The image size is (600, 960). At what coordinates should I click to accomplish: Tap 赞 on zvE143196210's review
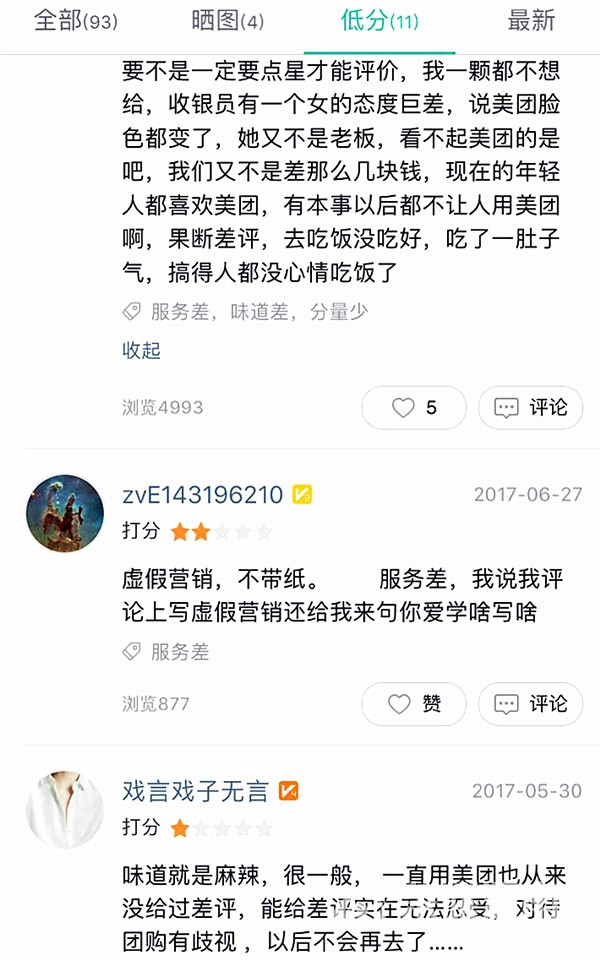click(x=414, y=704)
